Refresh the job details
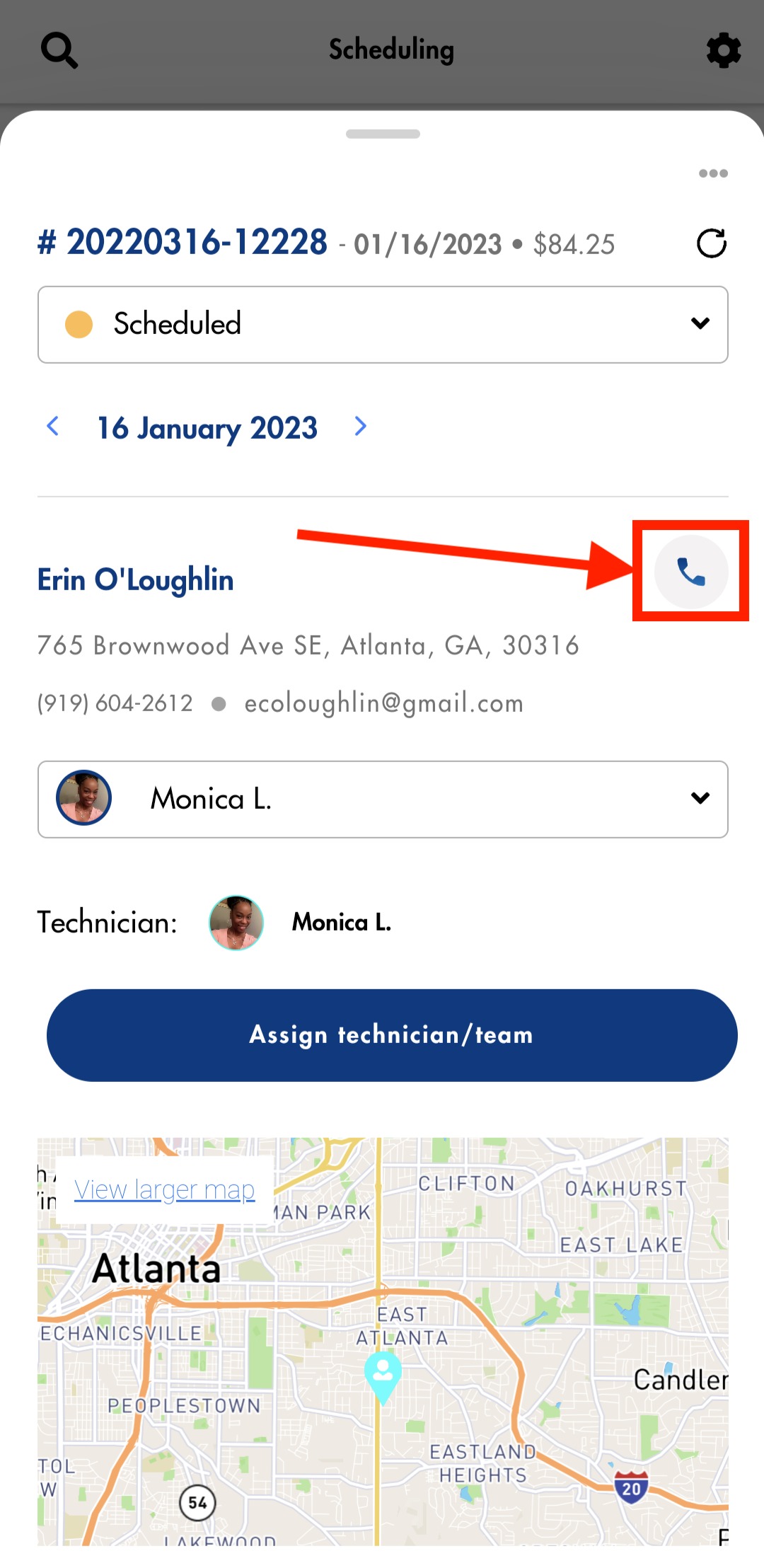Screen dimensions: 764x1568 [711, 243]
